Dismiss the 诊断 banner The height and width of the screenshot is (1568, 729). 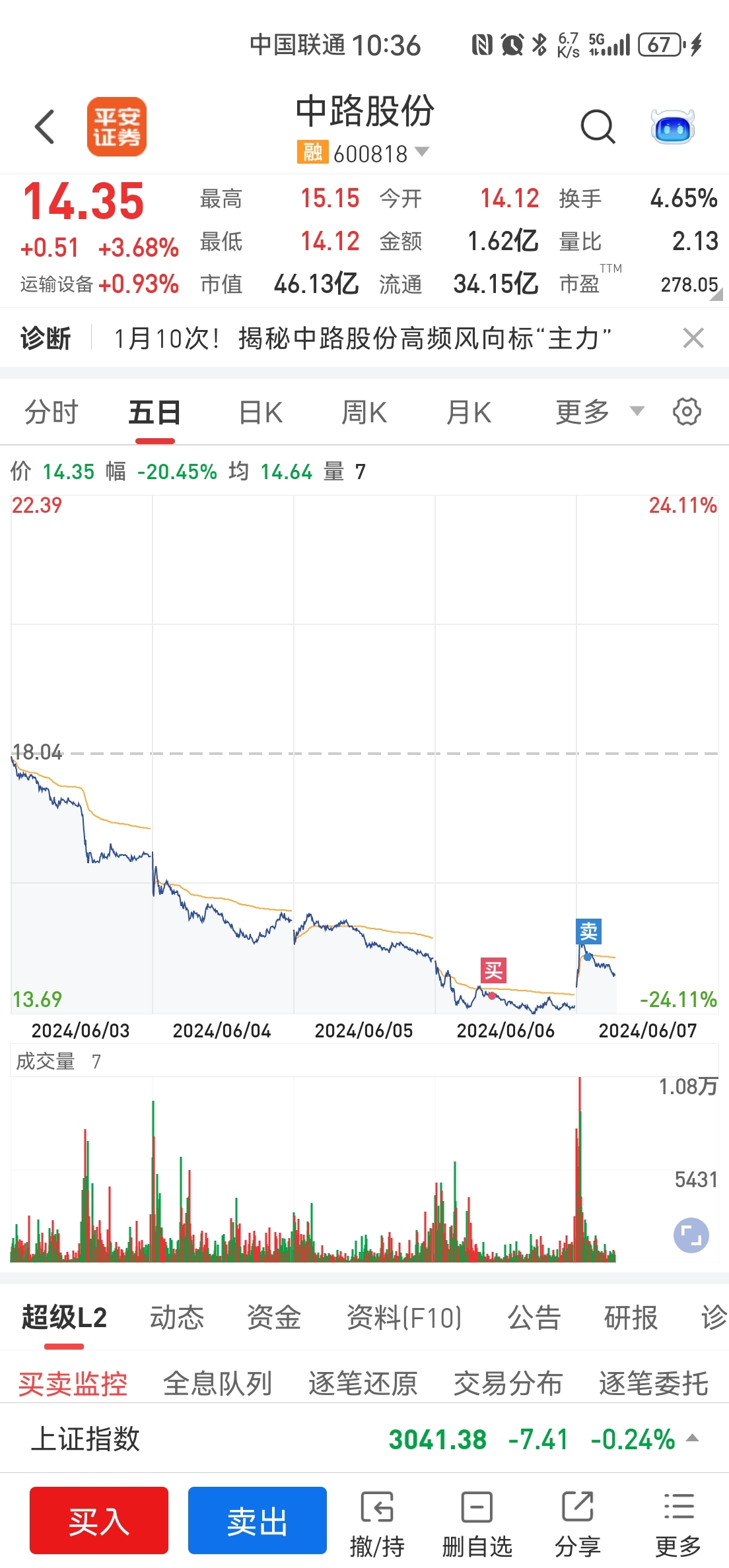click(x=693, y=338)
